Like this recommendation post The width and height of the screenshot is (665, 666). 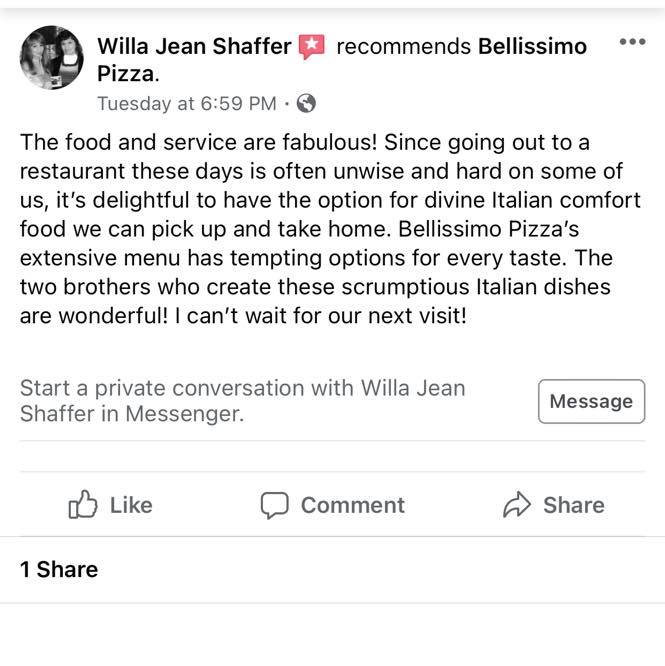coord(110,505)
